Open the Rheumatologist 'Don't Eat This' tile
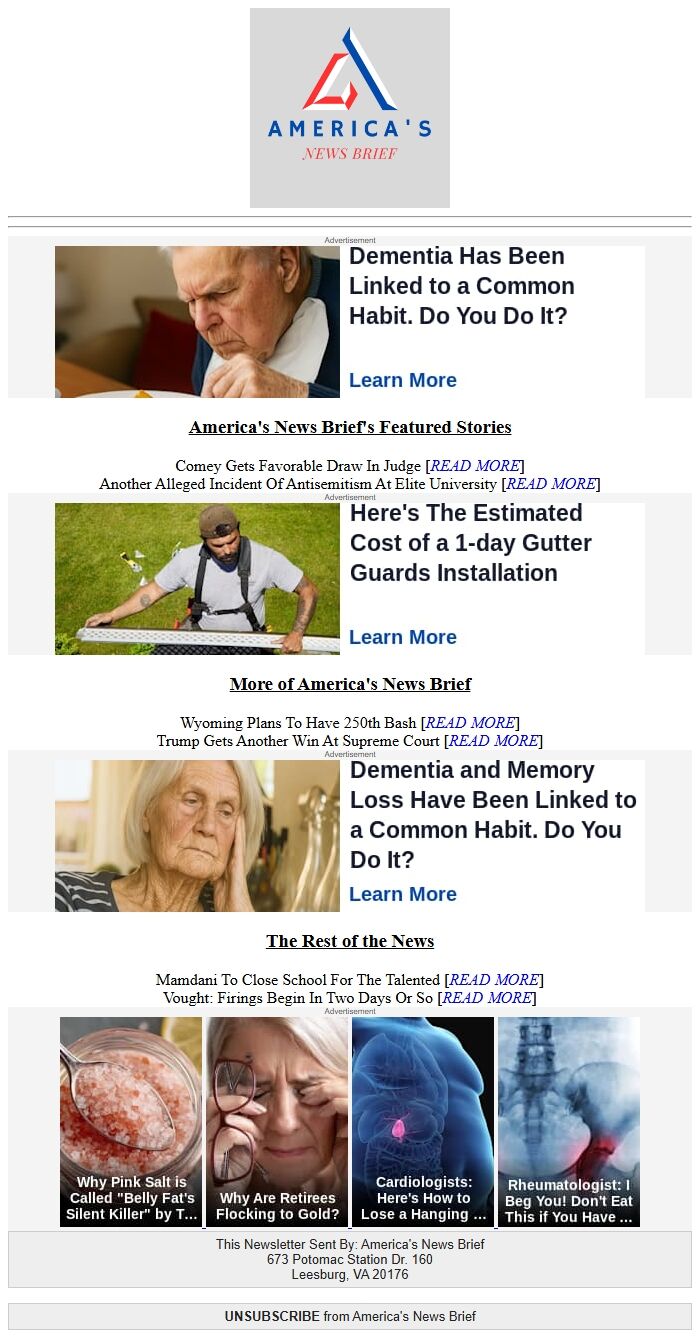Screen dimensions: 700x1339 click(x=569, y=1121)
